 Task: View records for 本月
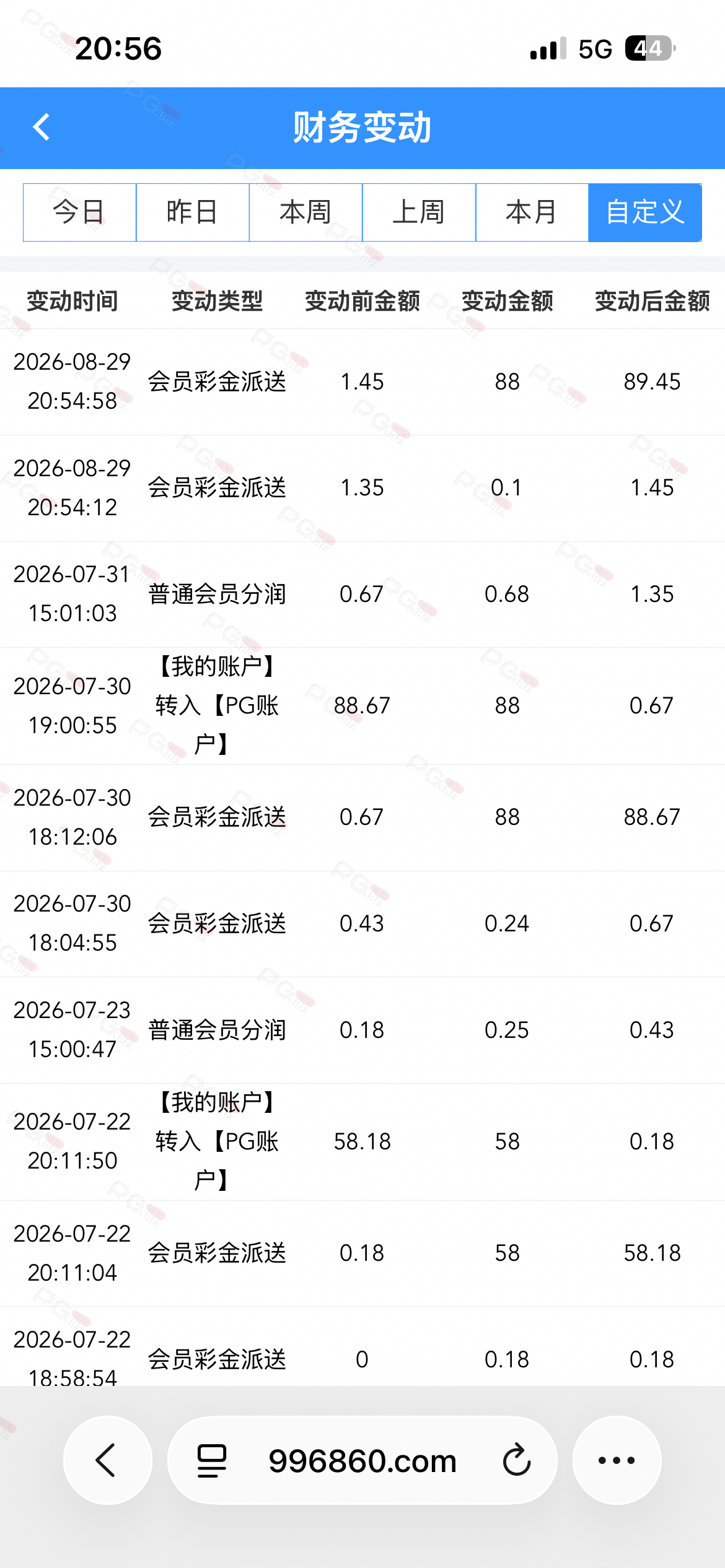(532, 212)
